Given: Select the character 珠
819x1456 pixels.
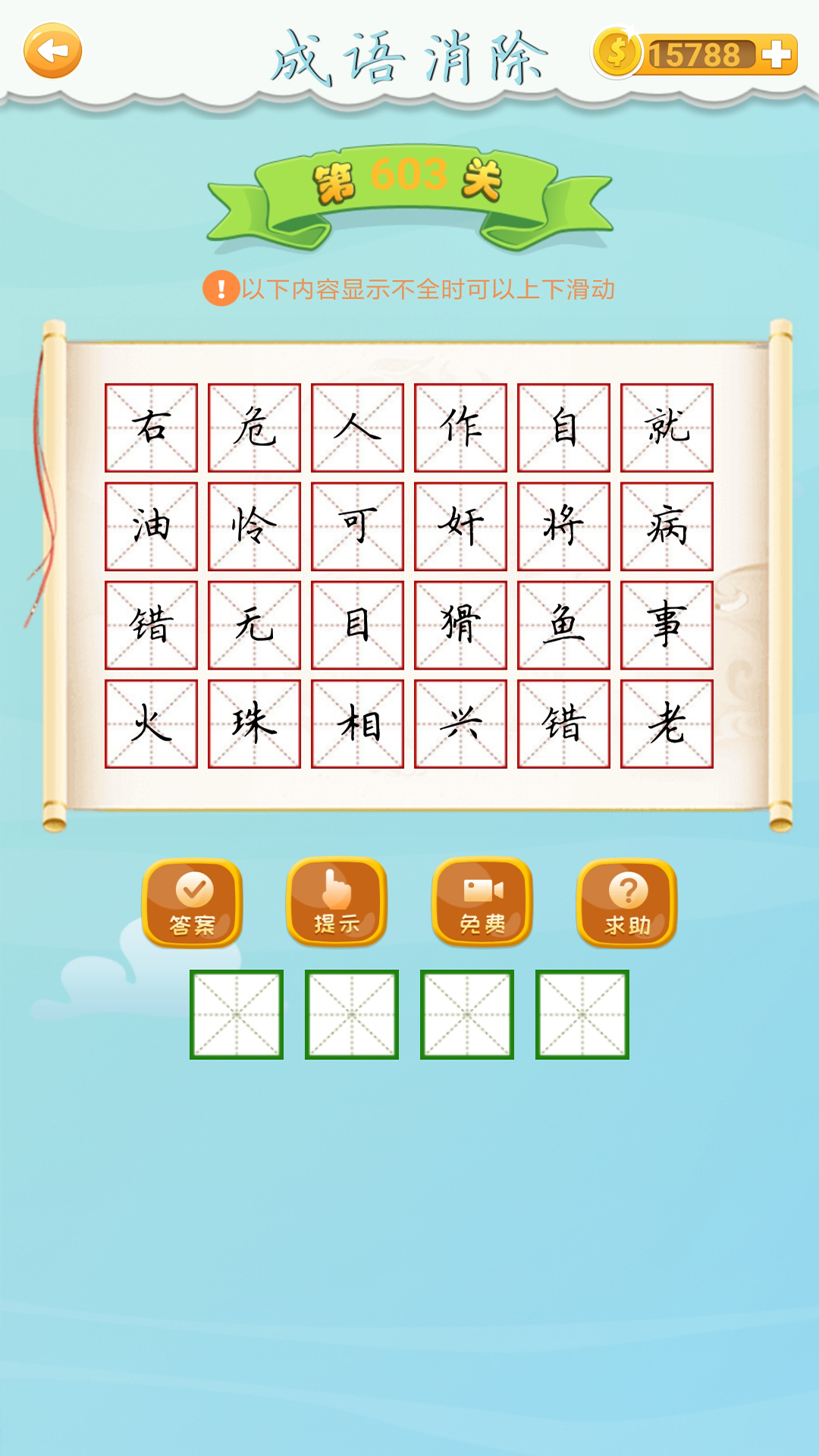Looking at the screenshot, I should (254, 723).
